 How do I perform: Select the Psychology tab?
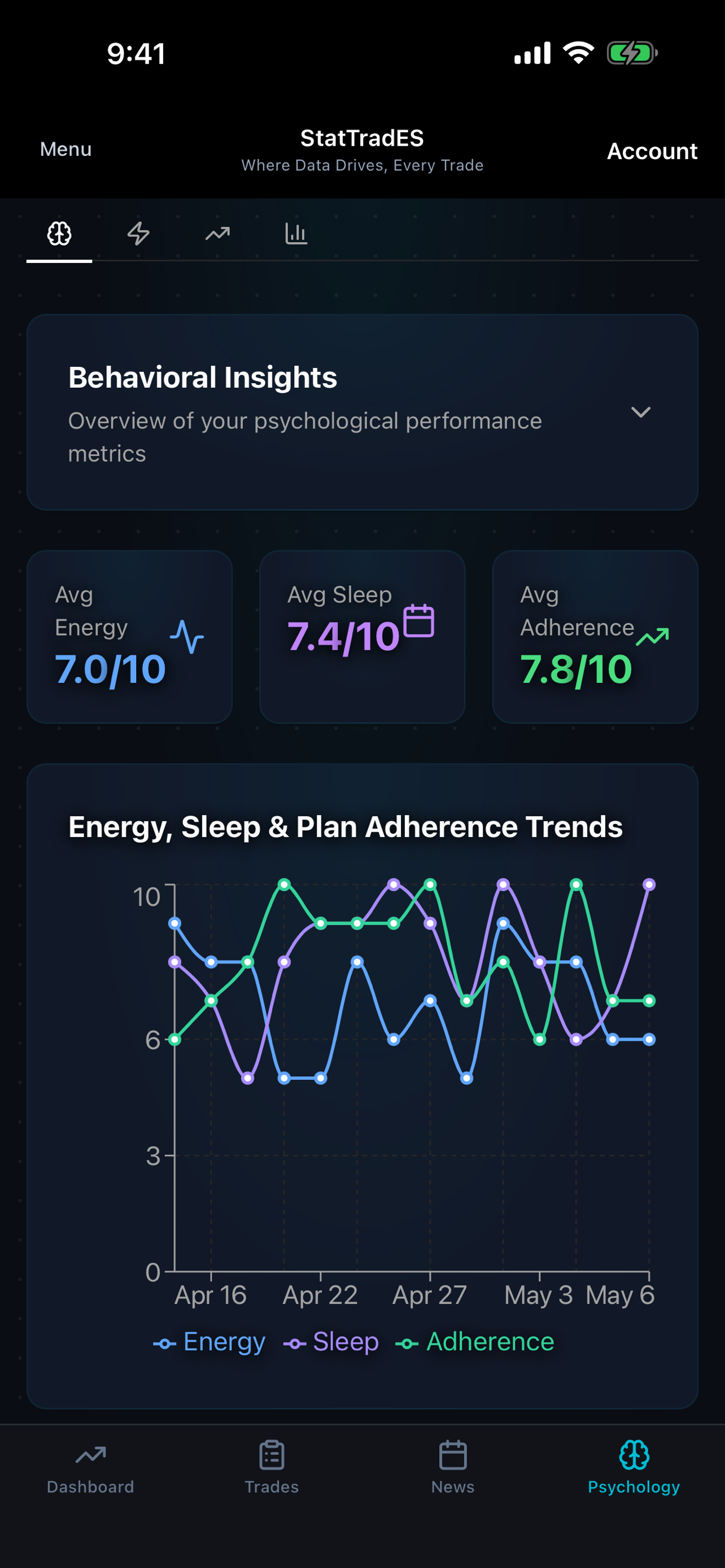634,1468
